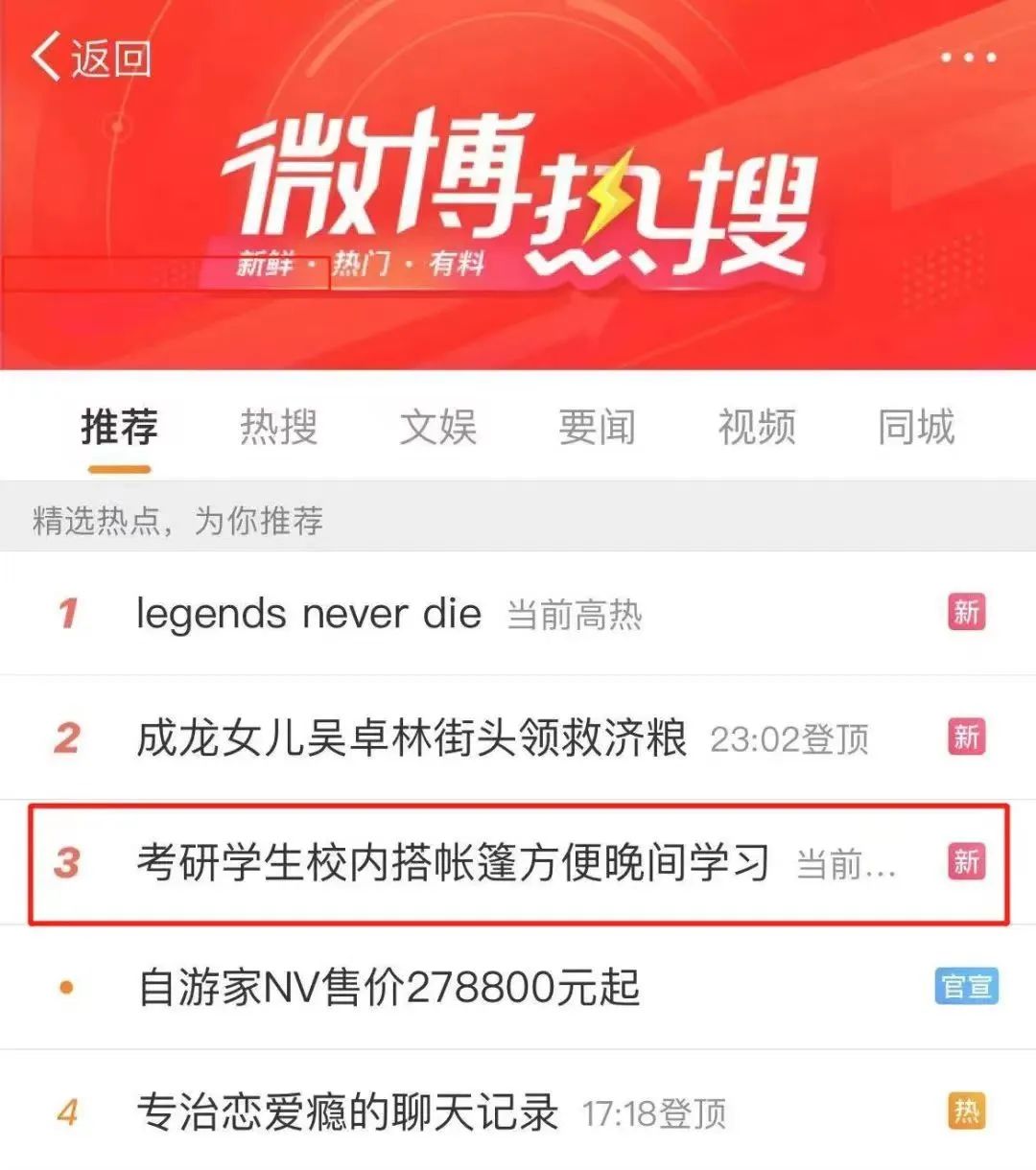Open the 同城 tab
The width and height of the screenshot is (1036, 1170).
(x=916, y=428)
